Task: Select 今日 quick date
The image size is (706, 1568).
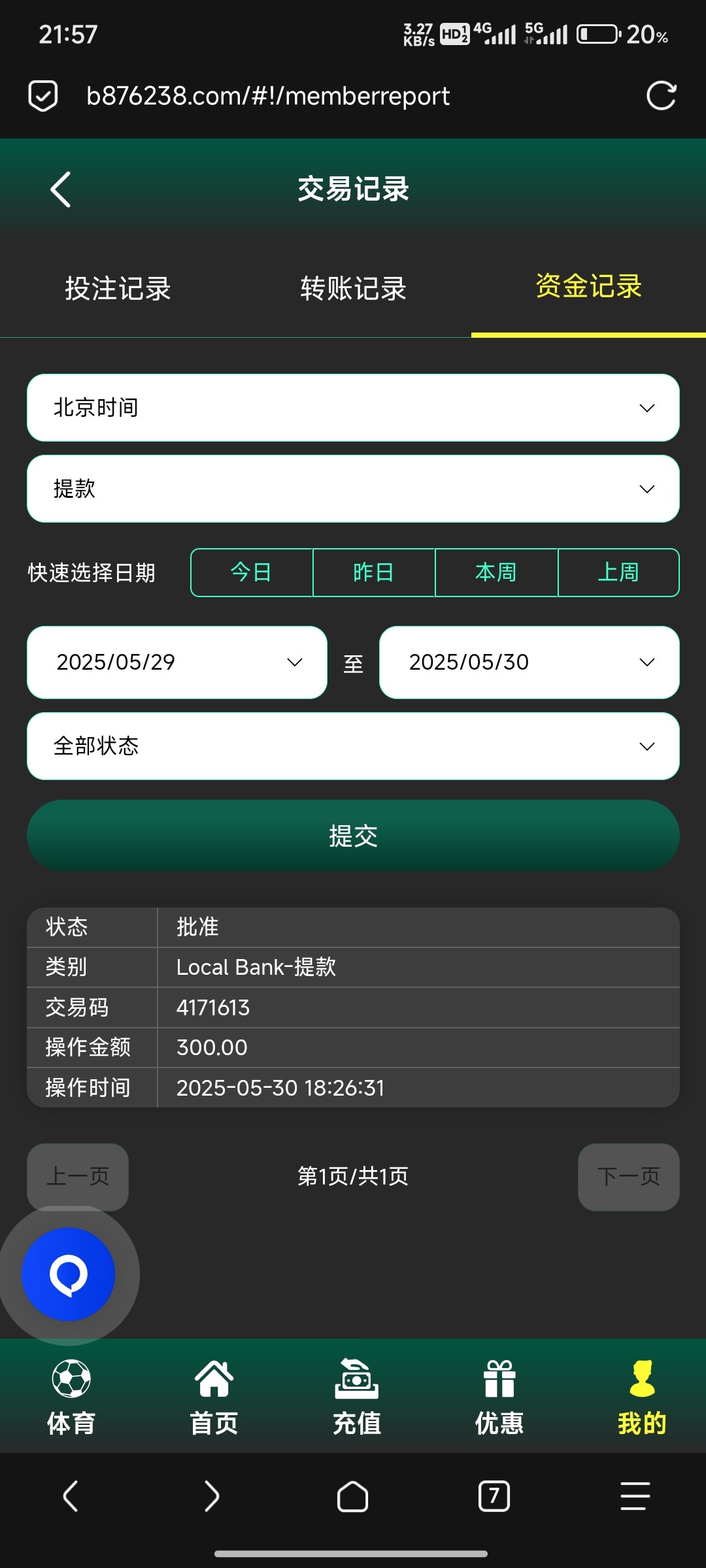Action: pos(252,572)
